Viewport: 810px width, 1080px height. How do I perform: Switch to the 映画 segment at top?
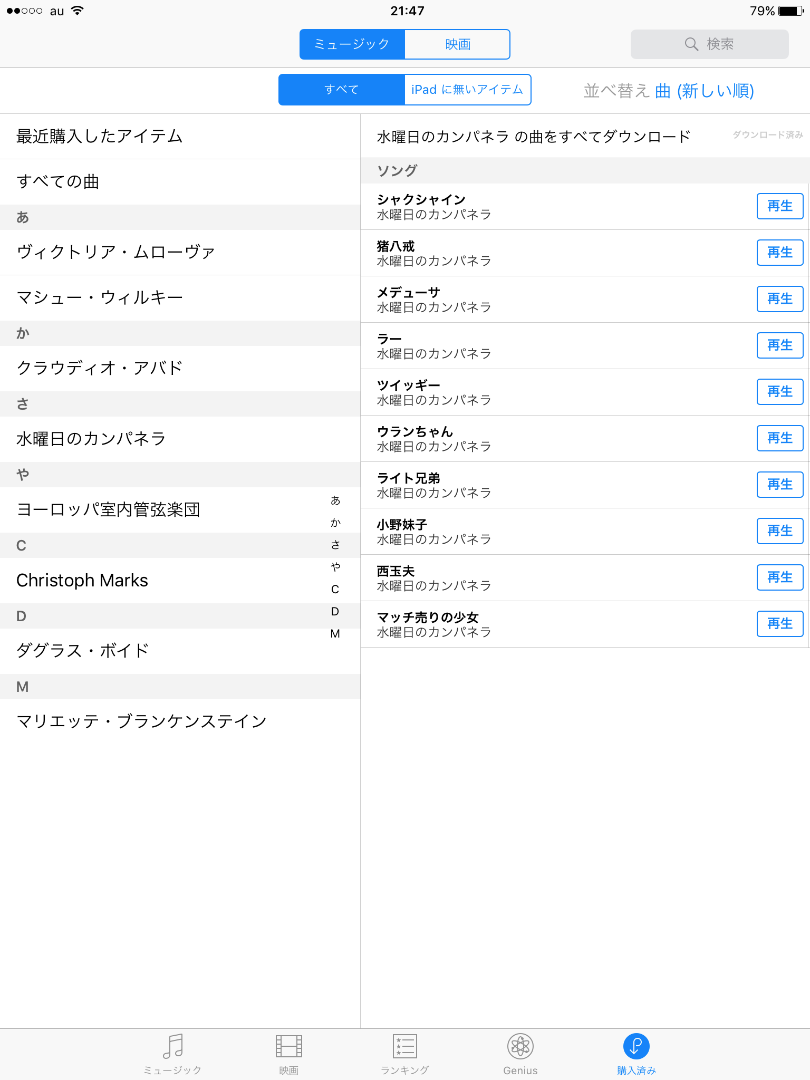(x=457, y=44)
